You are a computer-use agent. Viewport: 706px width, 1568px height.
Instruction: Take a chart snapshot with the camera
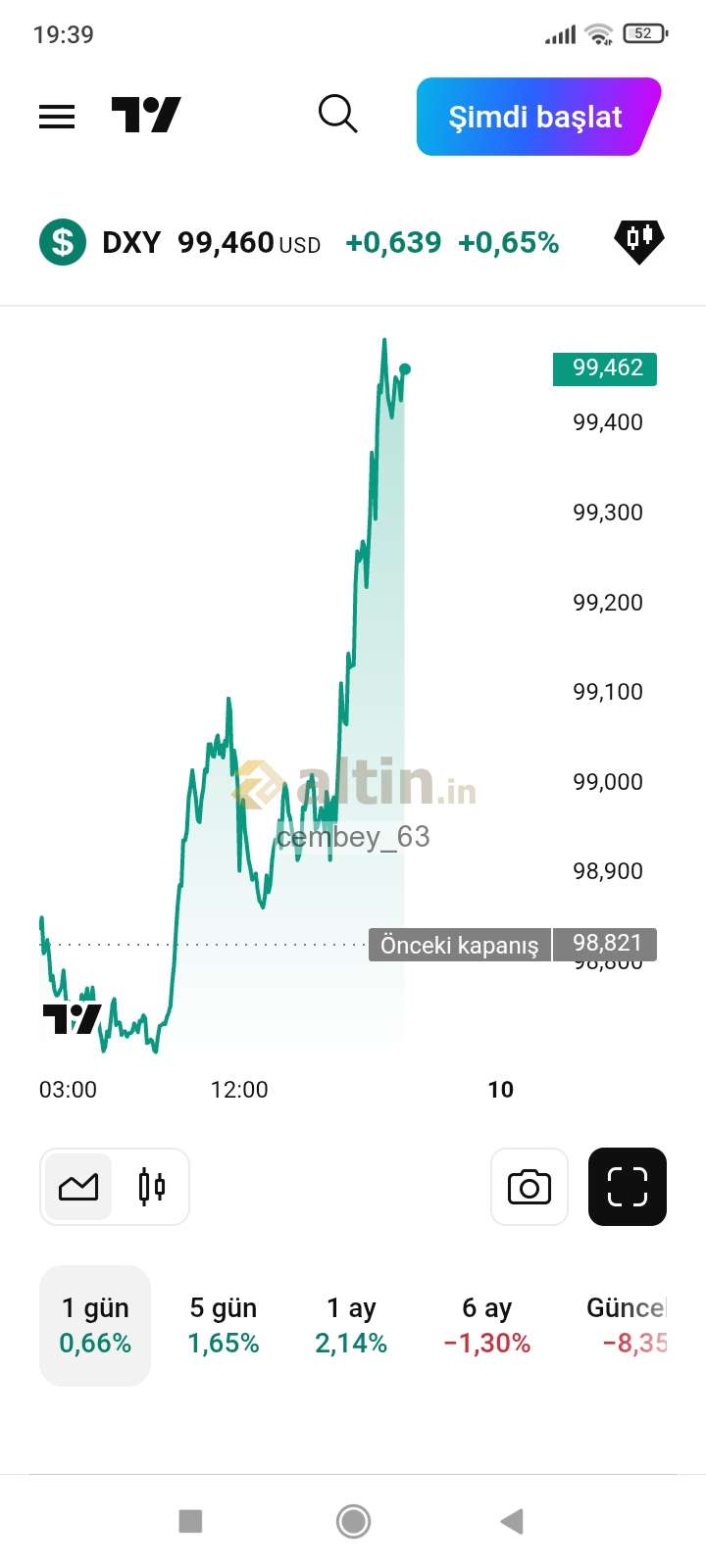point(529,1187)
